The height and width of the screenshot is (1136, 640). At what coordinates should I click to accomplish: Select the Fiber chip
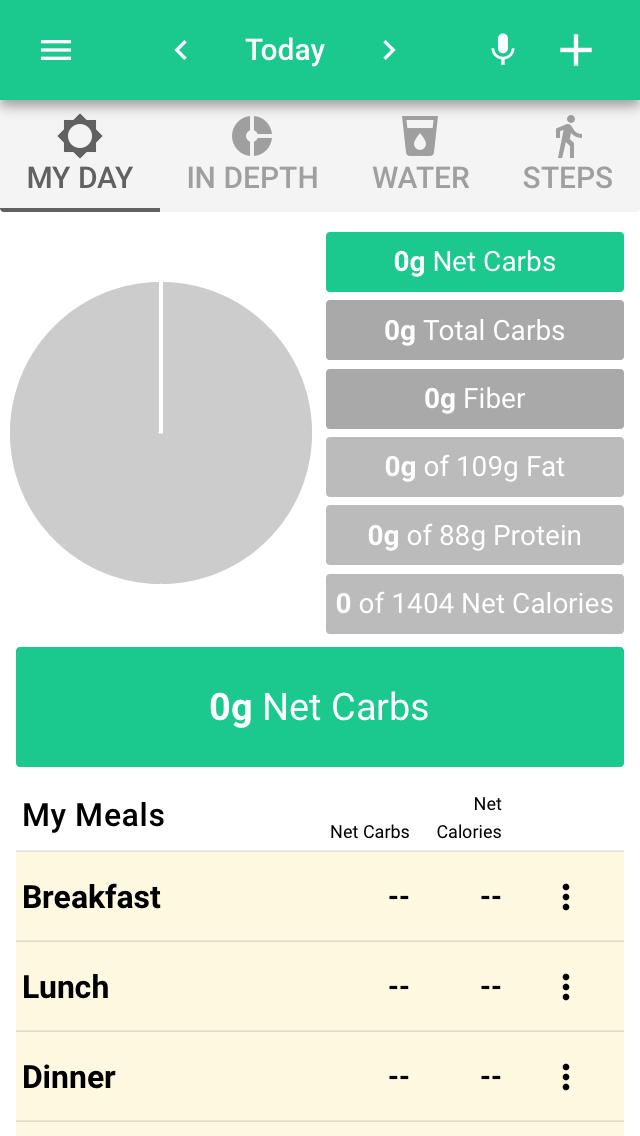pos(475,398)
